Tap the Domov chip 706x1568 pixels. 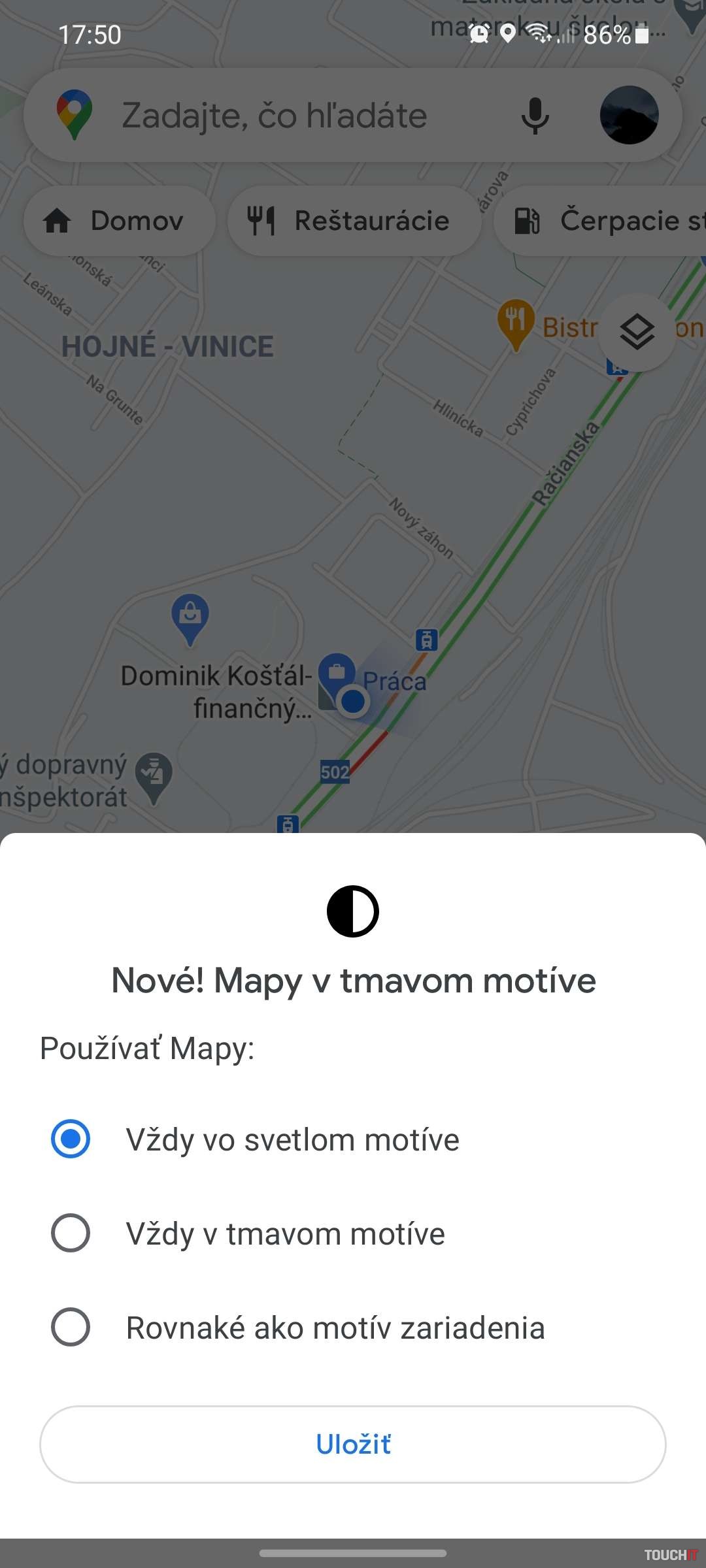119,221
